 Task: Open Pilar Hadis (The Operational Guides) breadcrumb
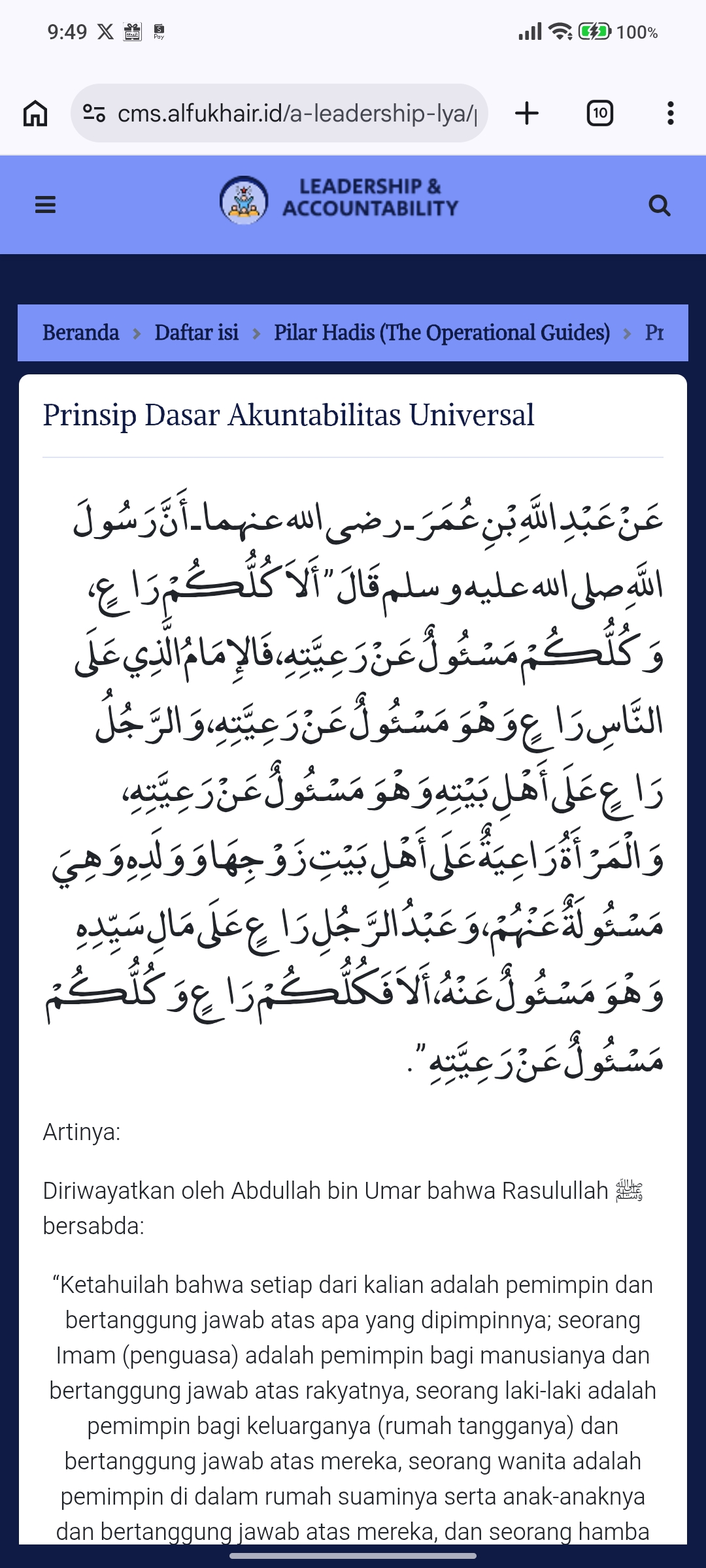pyautogui.click(x=442, y=333)
